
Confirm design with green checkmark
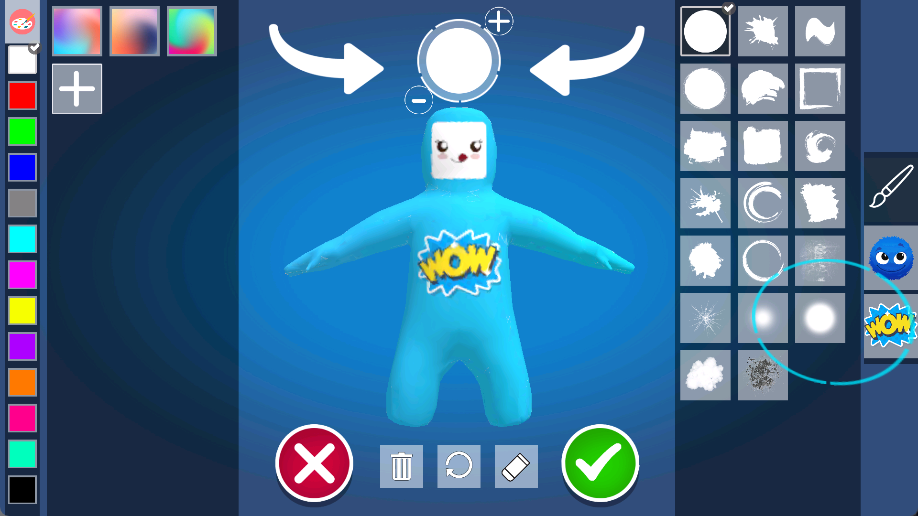[x=600, y=463]
